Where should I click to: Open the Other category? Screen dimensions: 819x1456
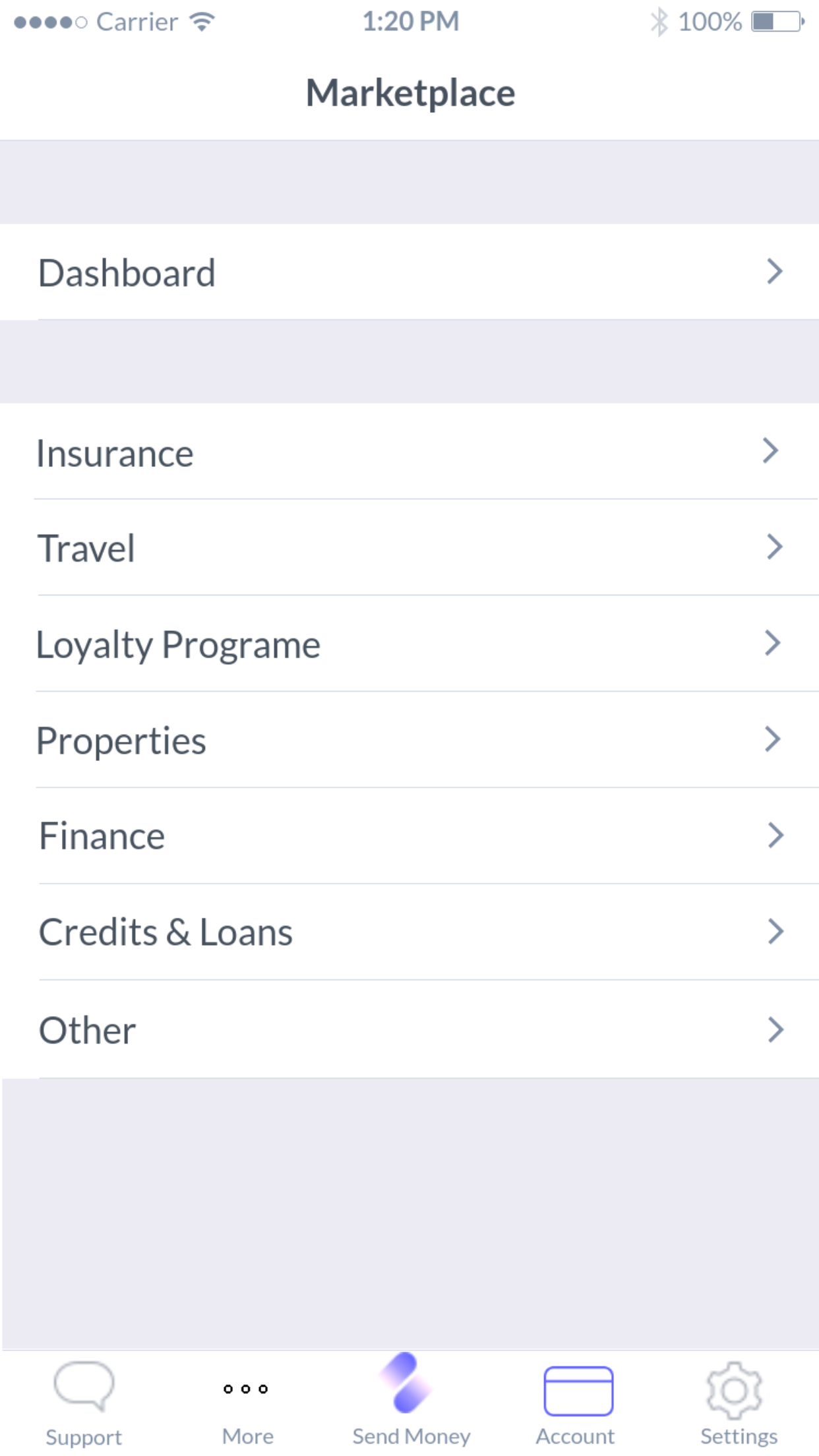tap(409, 1029)
